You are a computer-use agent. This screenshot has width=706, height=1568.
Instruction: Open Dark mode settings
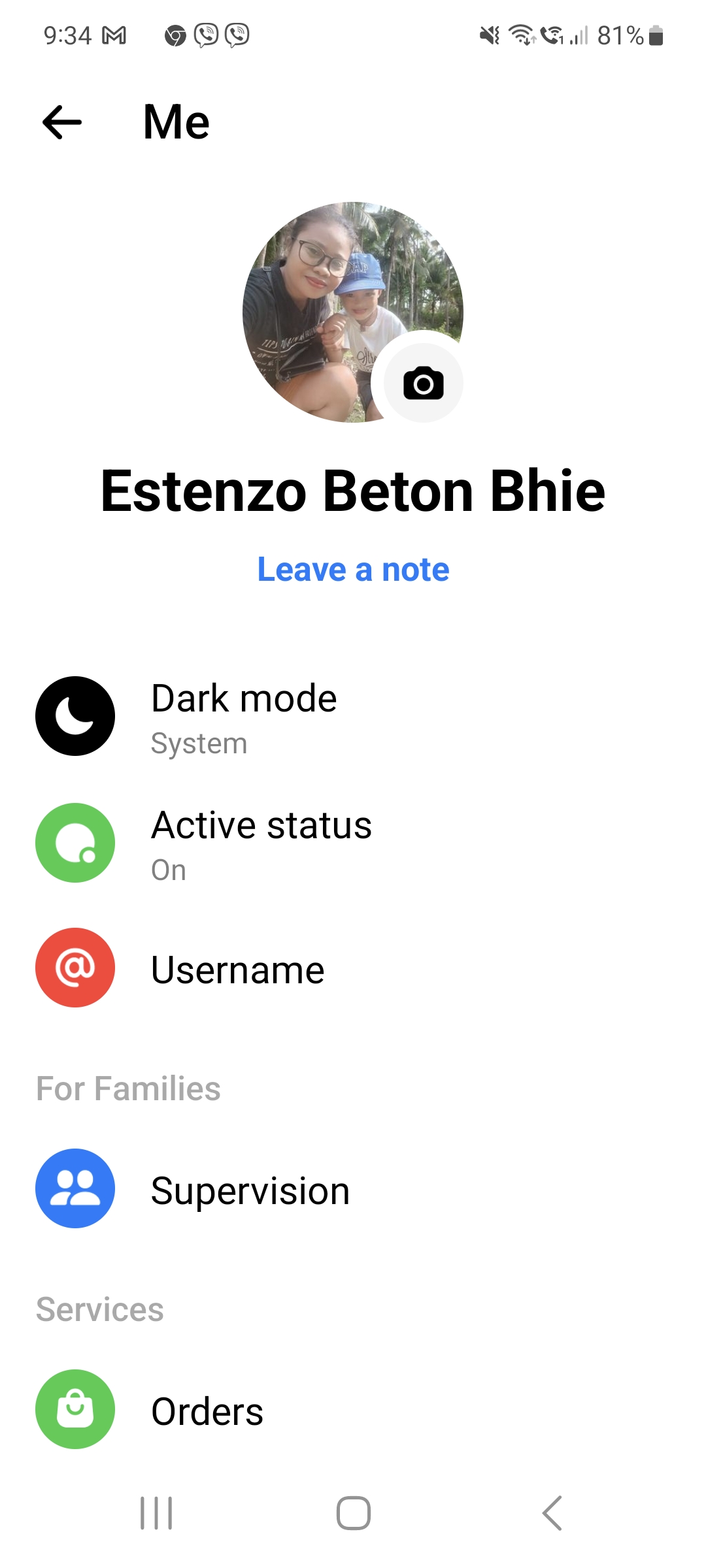pyautogui.click(x=243, y=716)
